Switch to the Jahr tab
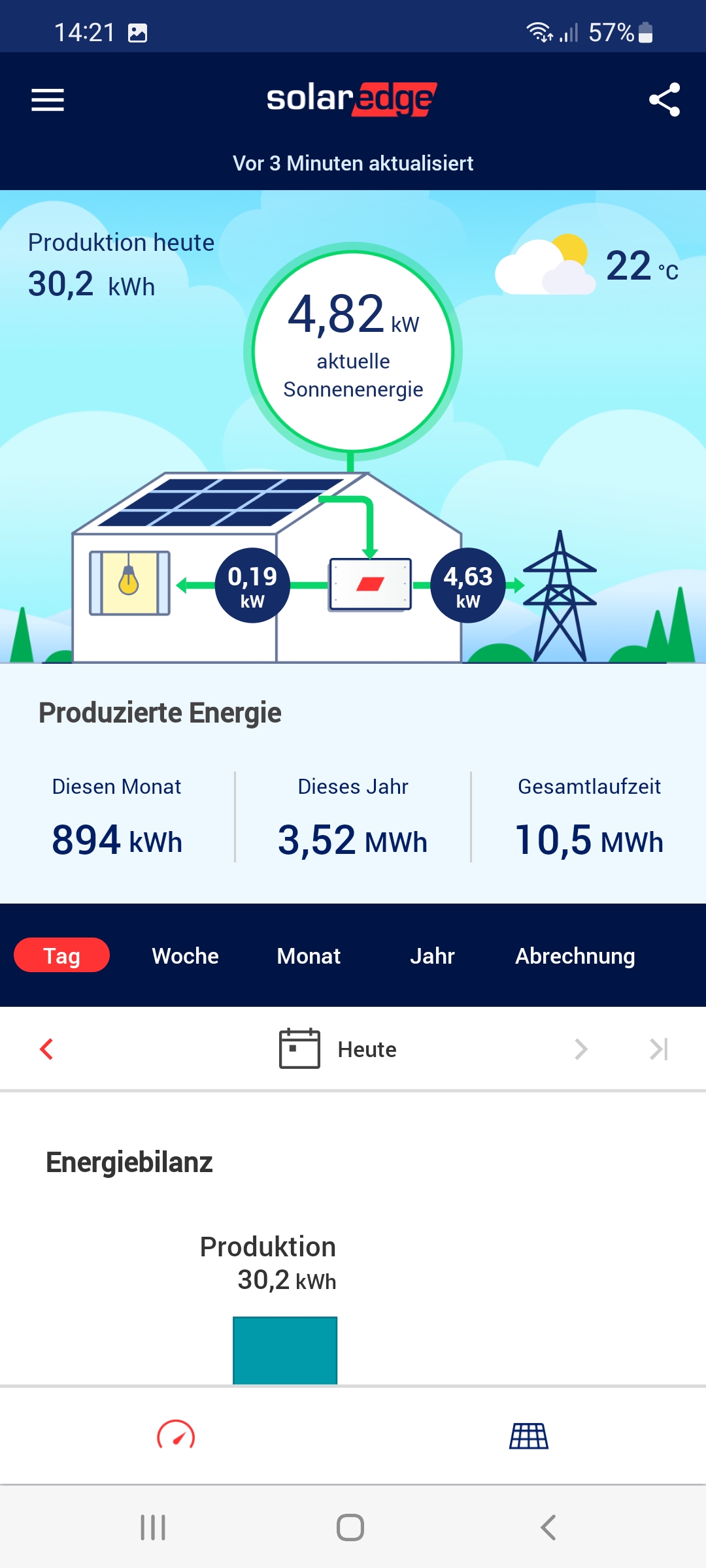This screenshot has height=1568, width=706. [432, 956]
